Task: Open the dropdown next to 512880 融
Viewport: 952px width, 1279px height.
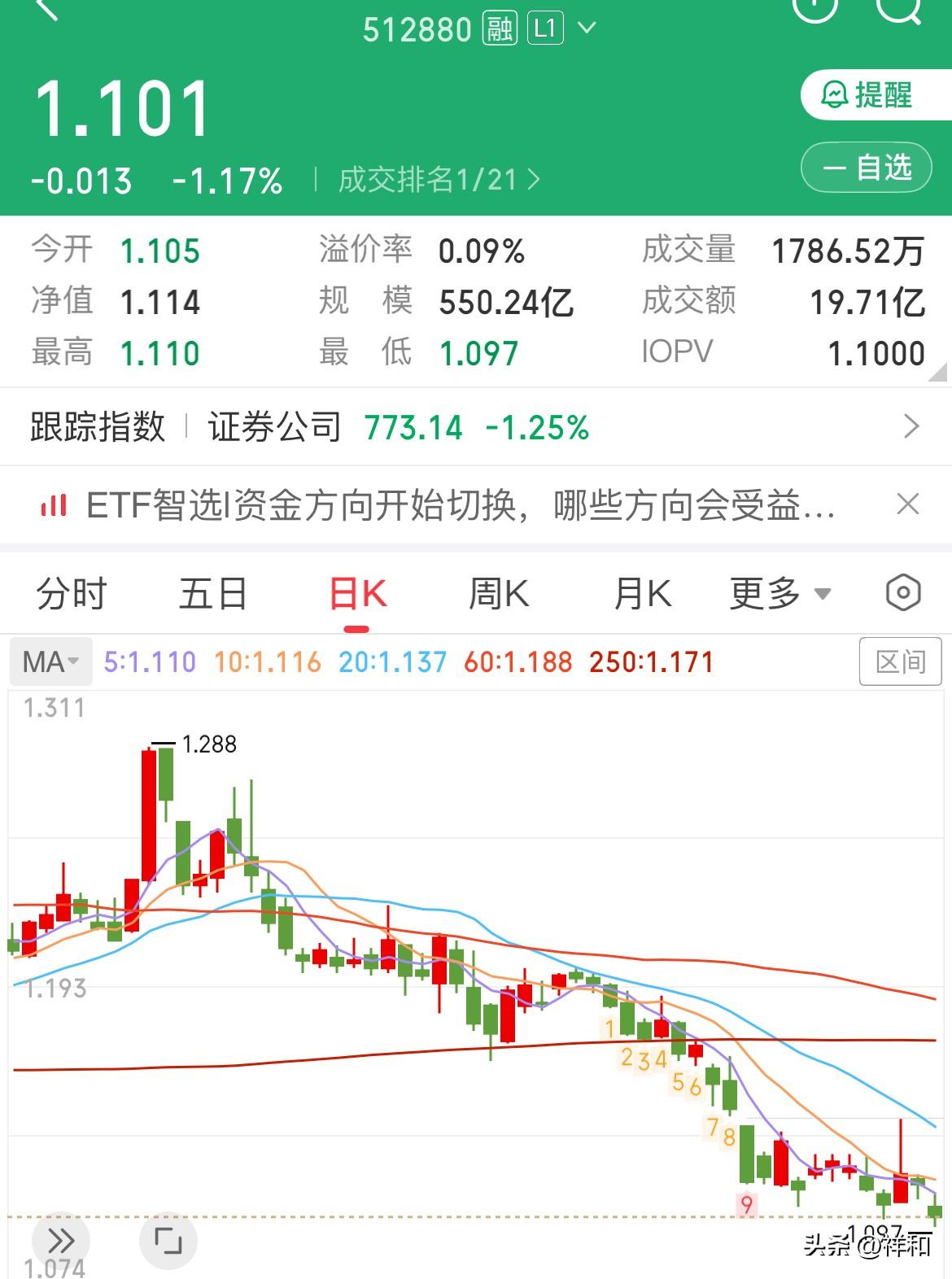Action: [x=584, y=28]
